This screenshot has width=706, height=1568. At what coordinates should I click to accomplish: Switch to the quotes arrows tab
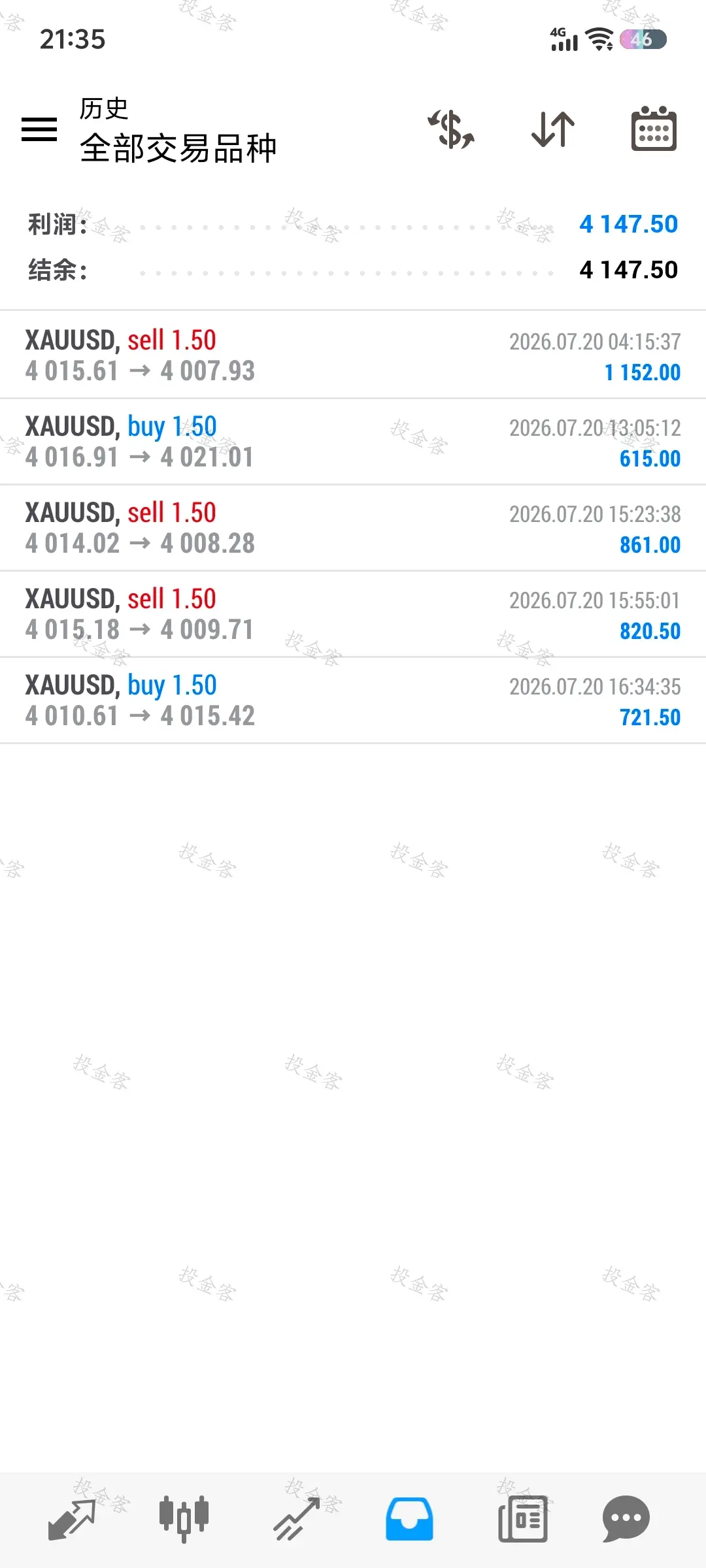[72, 1519]
